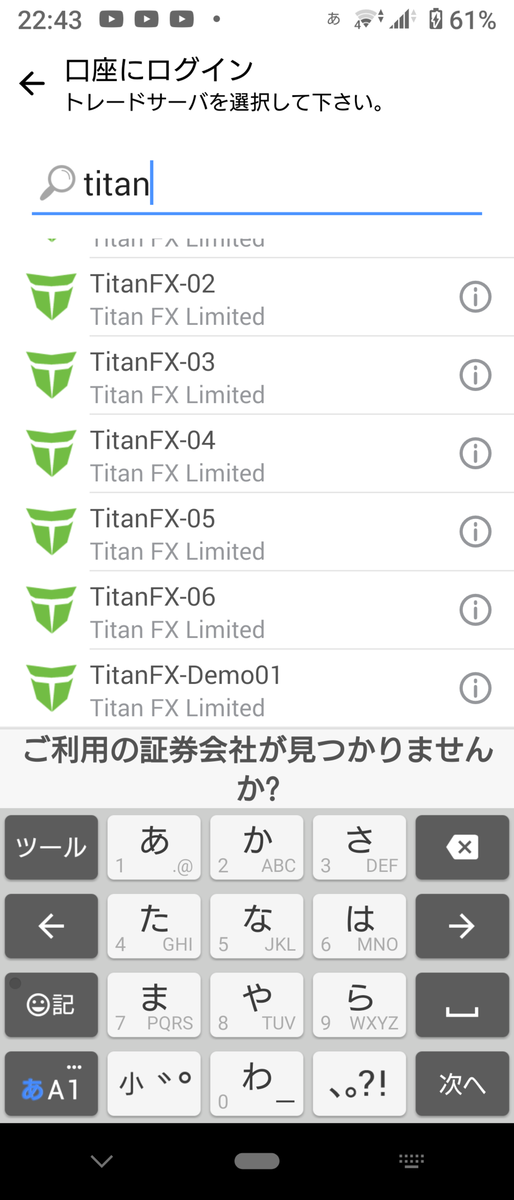Open info icon for TitanFX-04
This screenshot has width=514, height=1200.
pyautogui.click(x=475, y=453)
